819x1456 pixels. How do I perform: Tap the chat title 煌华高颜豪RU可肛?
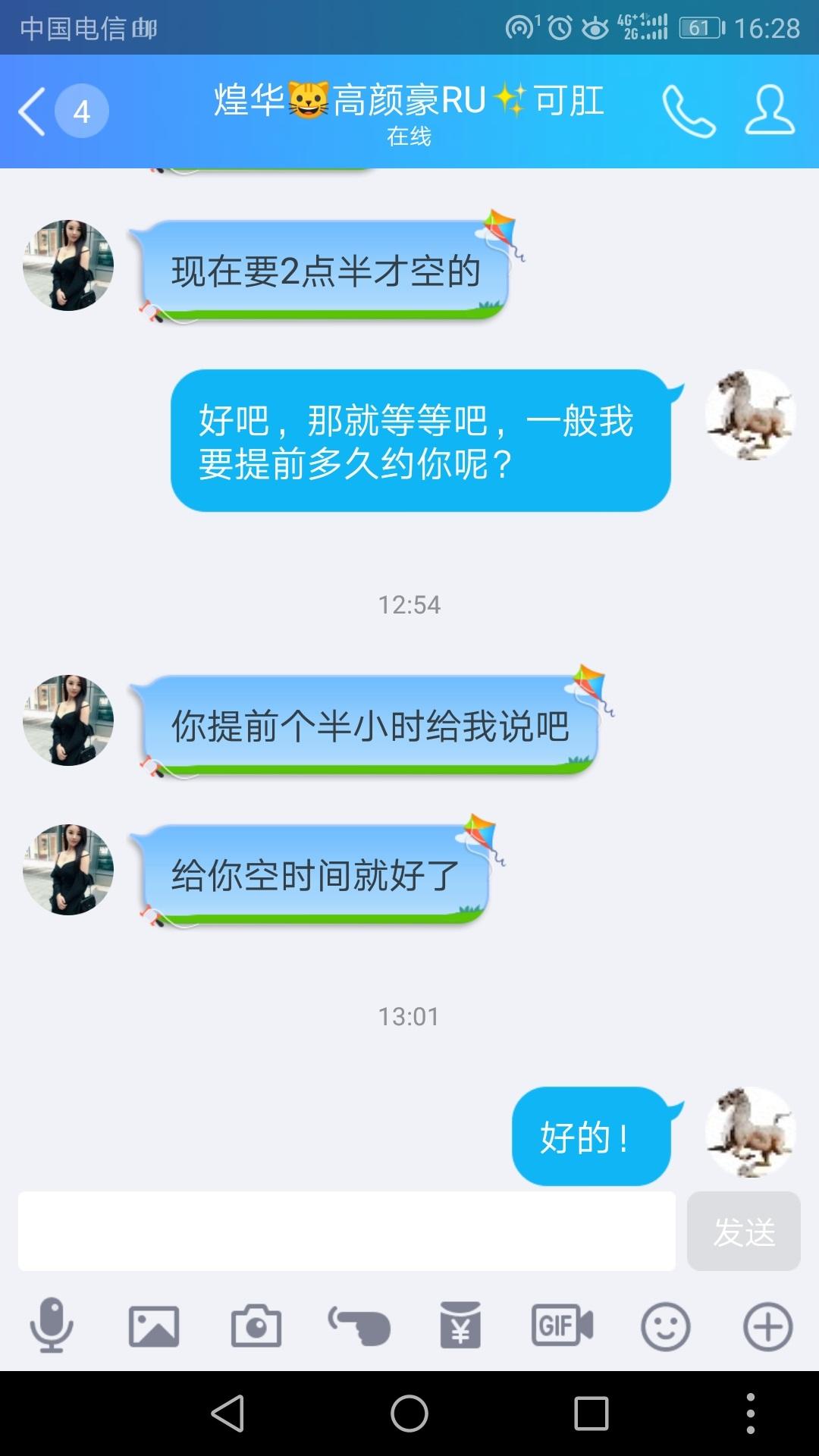click(x=408, y=99)
